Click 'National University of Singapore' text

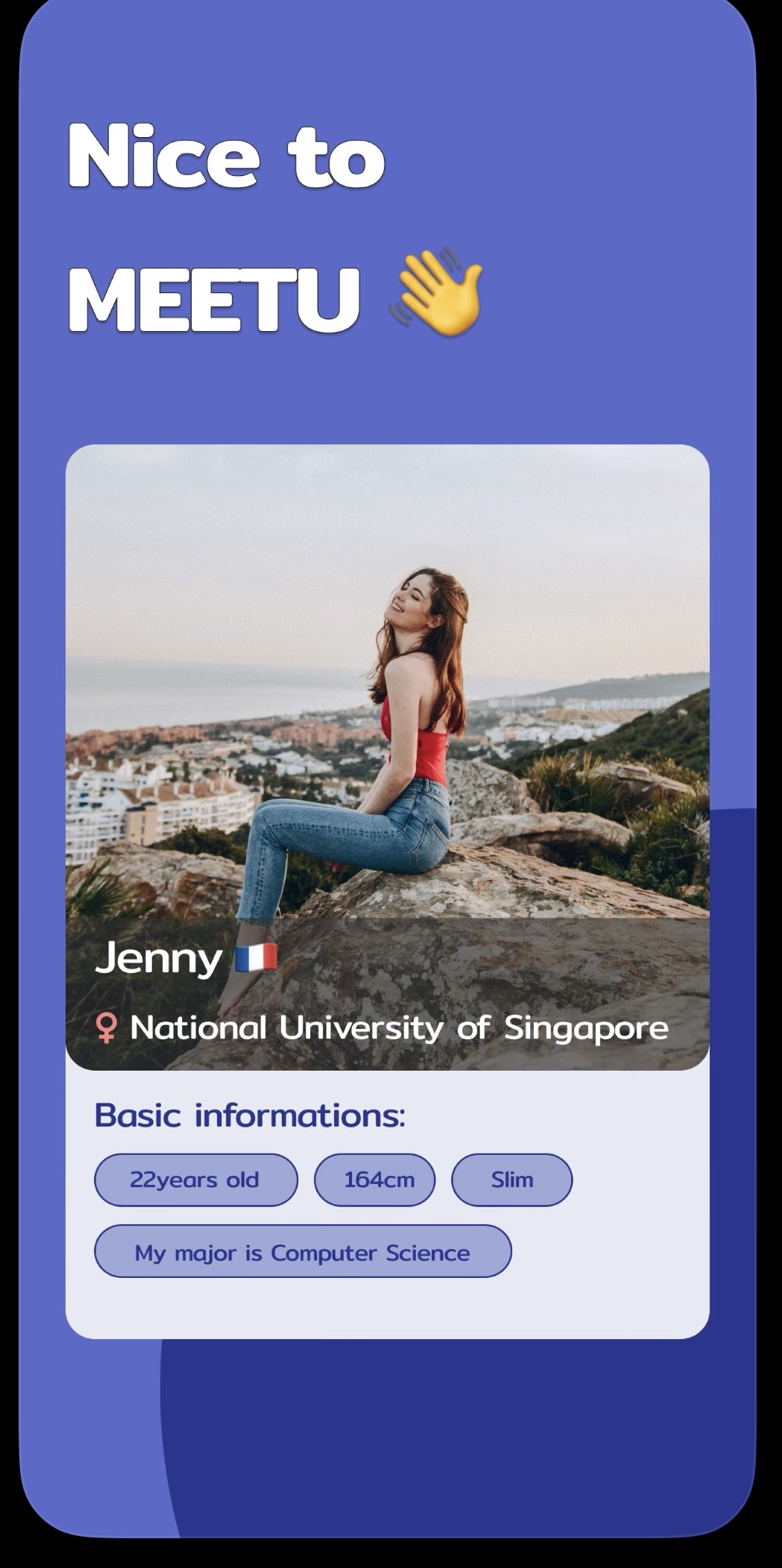click(397, 1029)
